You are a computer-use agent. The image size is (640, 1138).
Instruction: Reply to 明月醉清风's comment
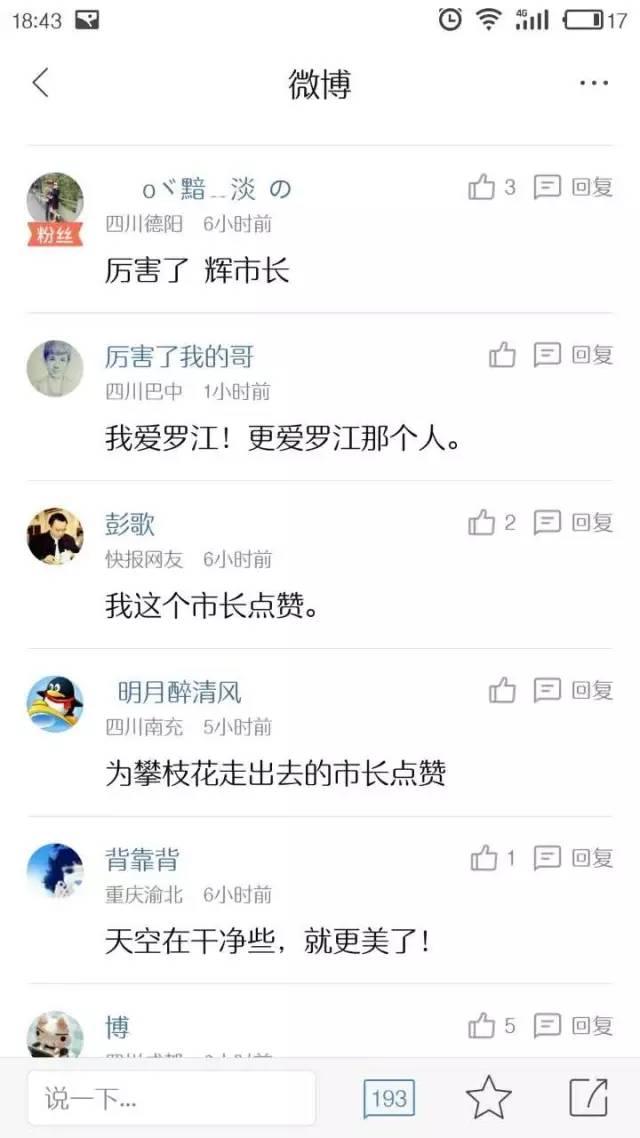click(574, 690)
